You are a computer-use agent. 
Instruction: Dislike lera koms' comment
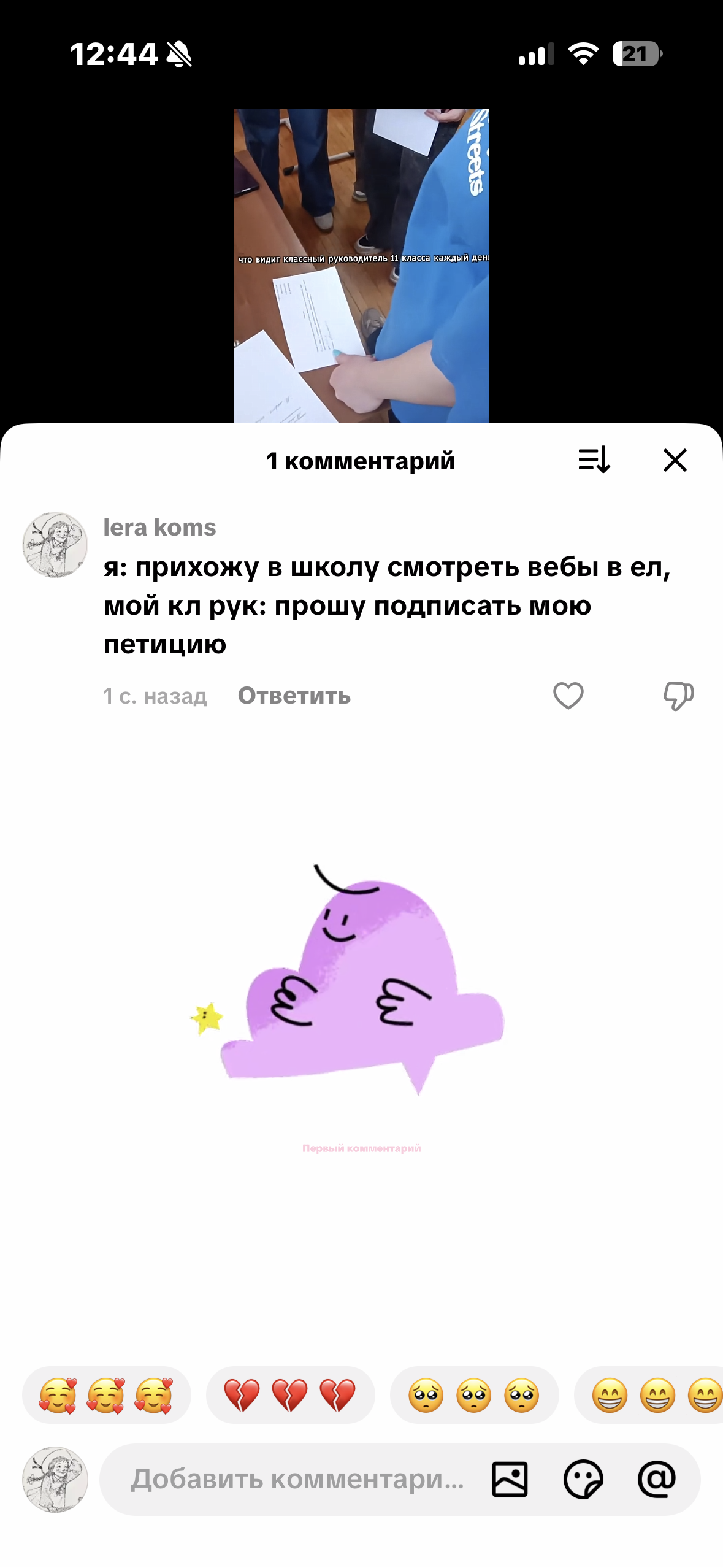(678, 696)
